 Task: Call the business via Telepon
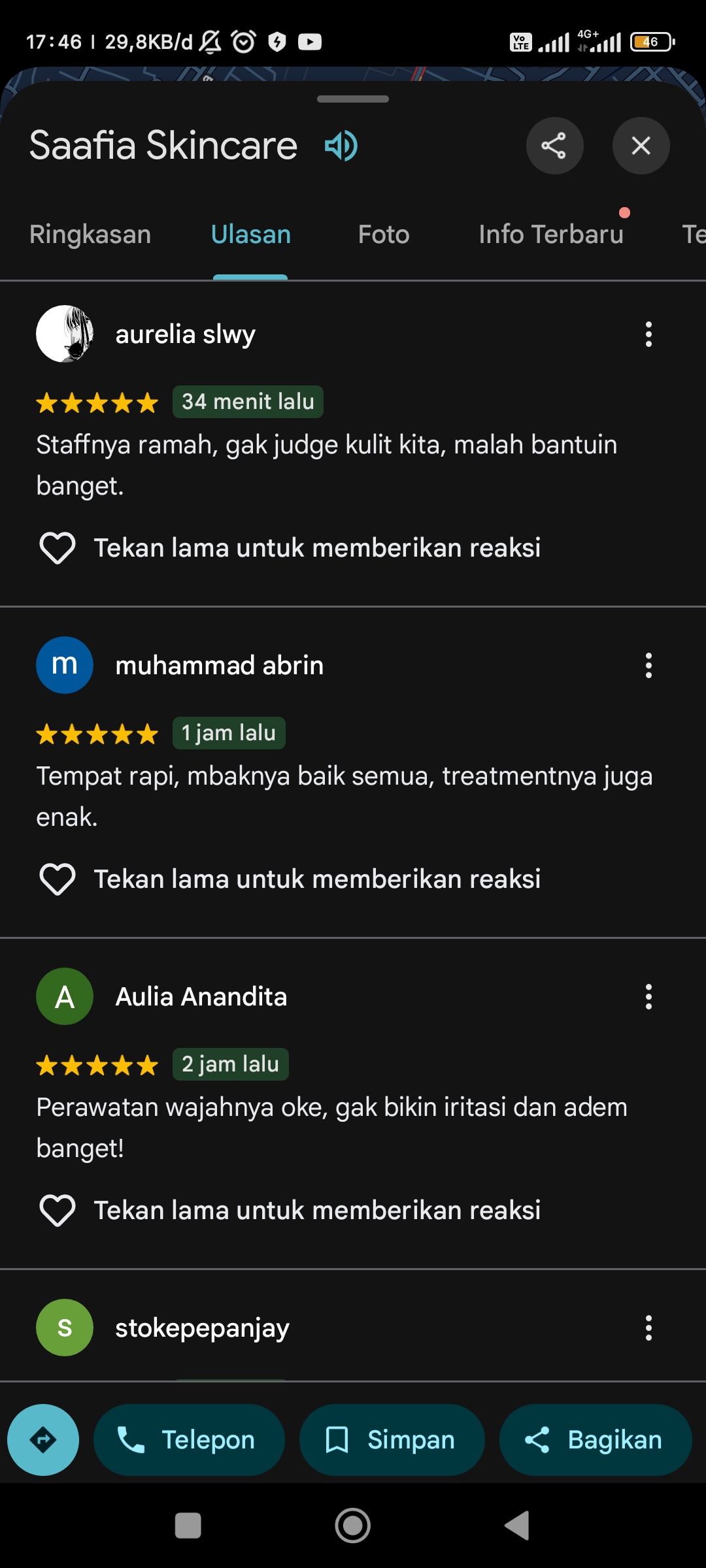tap(189, 1440)
